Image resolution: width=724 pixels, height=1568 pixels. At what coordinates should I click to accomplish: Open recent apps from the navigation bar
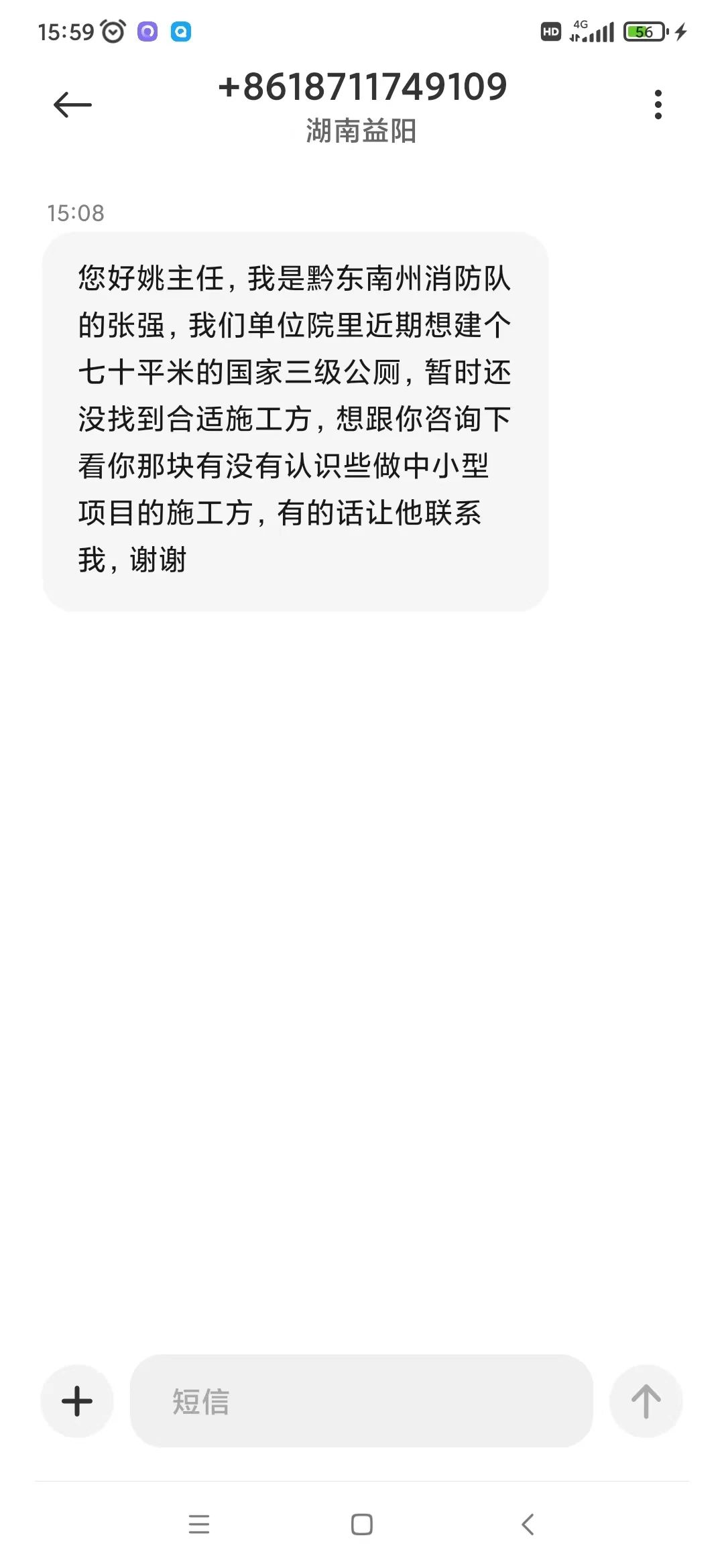point(199,1524)
